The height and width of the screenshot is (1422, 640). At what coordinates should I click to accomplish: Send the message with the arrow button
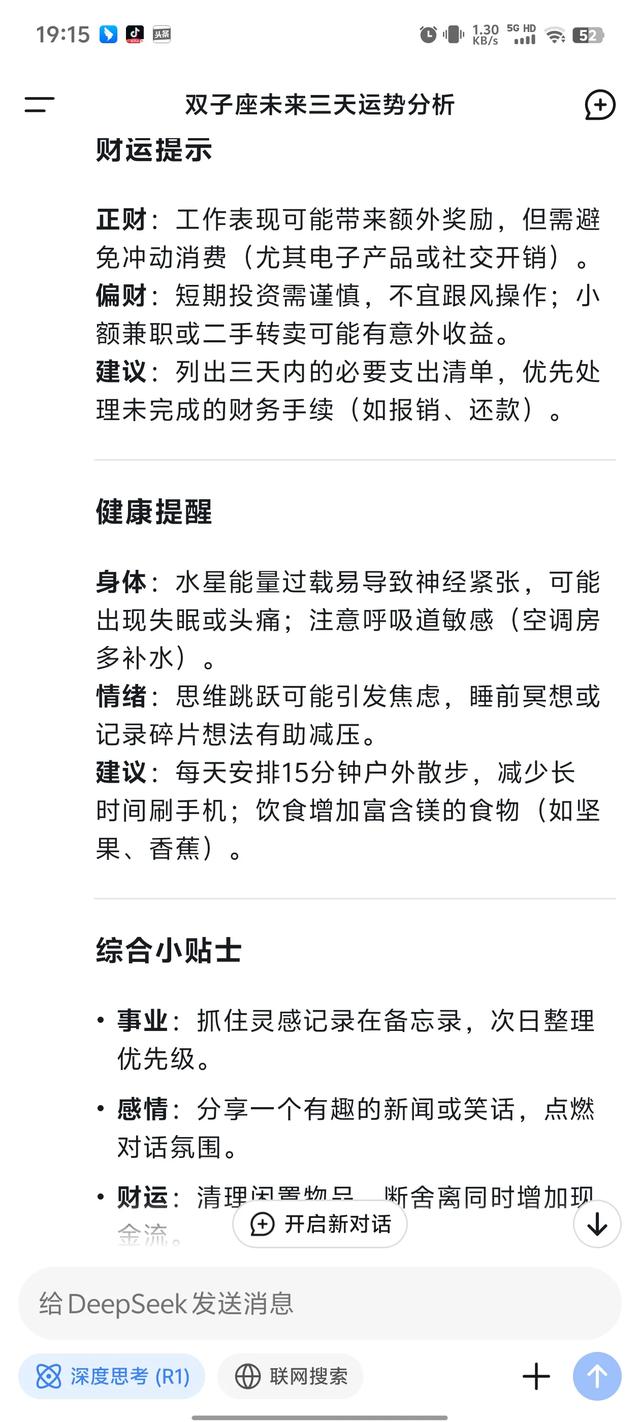pyautogui.click(x=597, y=1376)
